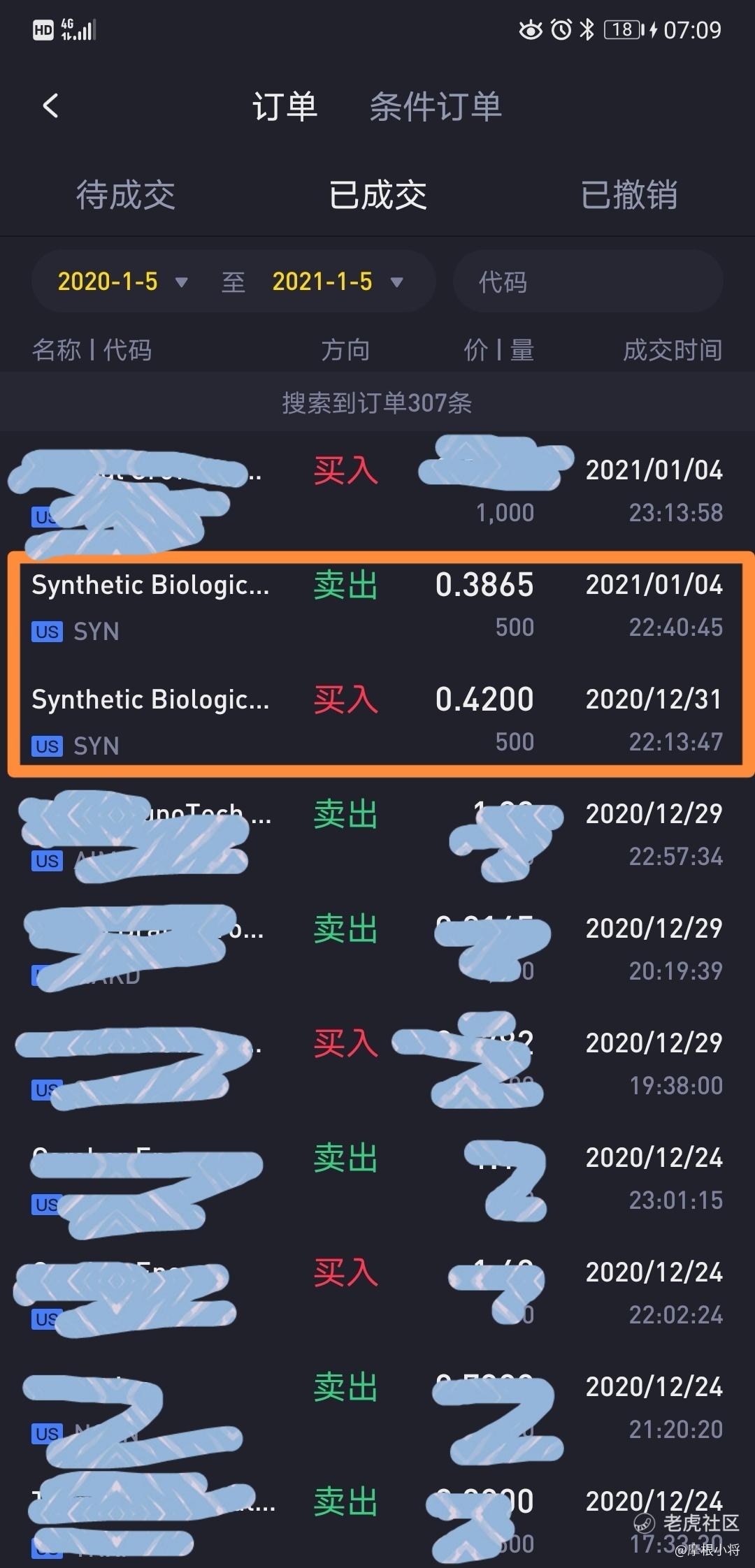Open the 待成交 pending orders tab
The image size is (755, 1568).
click(x=126, y=194)
